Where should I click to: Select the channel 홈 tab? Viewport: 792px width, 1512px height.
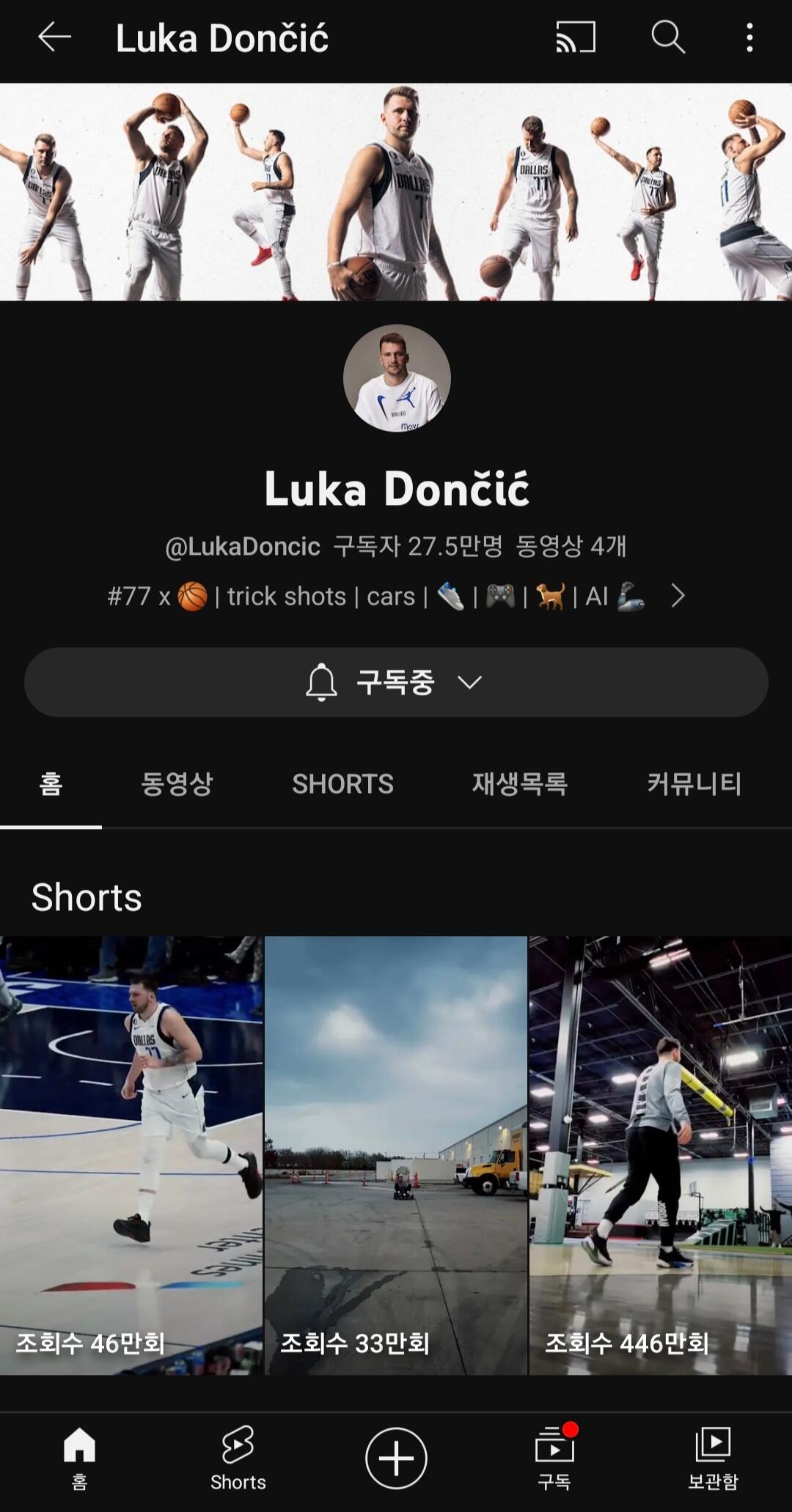[51, 784]
